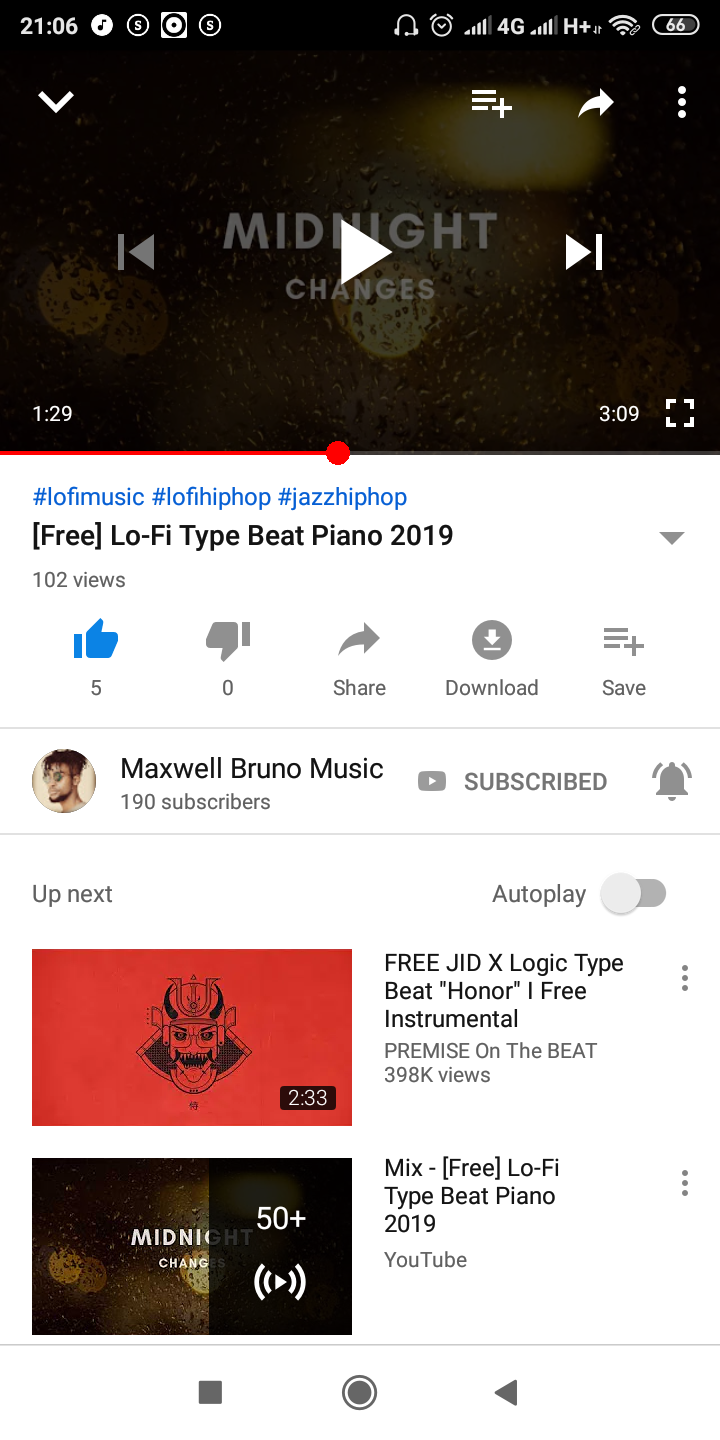Expand the video description arrow
Image resolution: width=720 pixels, height=1440 pixels.
click(x=672, y=538)
